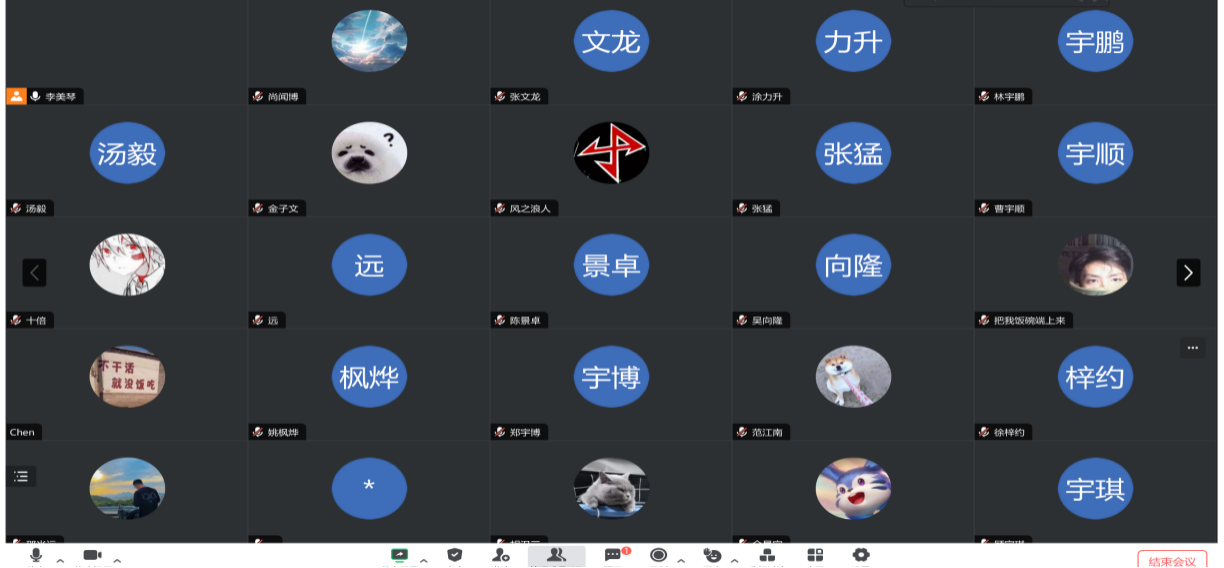
Task: Go to the next page of participants
Action: [1188, 272]
